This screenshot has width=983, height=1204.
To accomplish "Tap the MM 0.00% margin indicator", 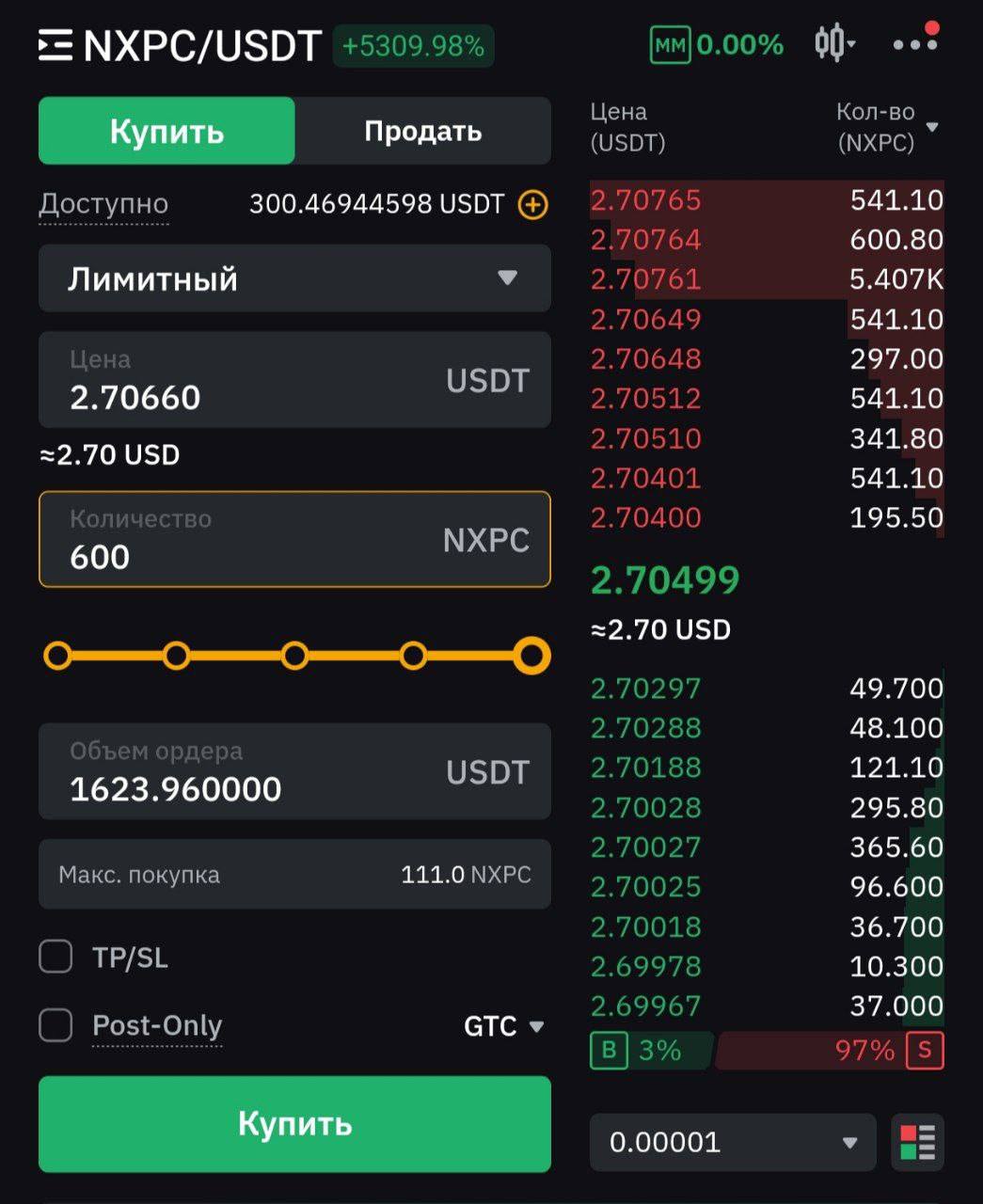I will click(717, 44).
